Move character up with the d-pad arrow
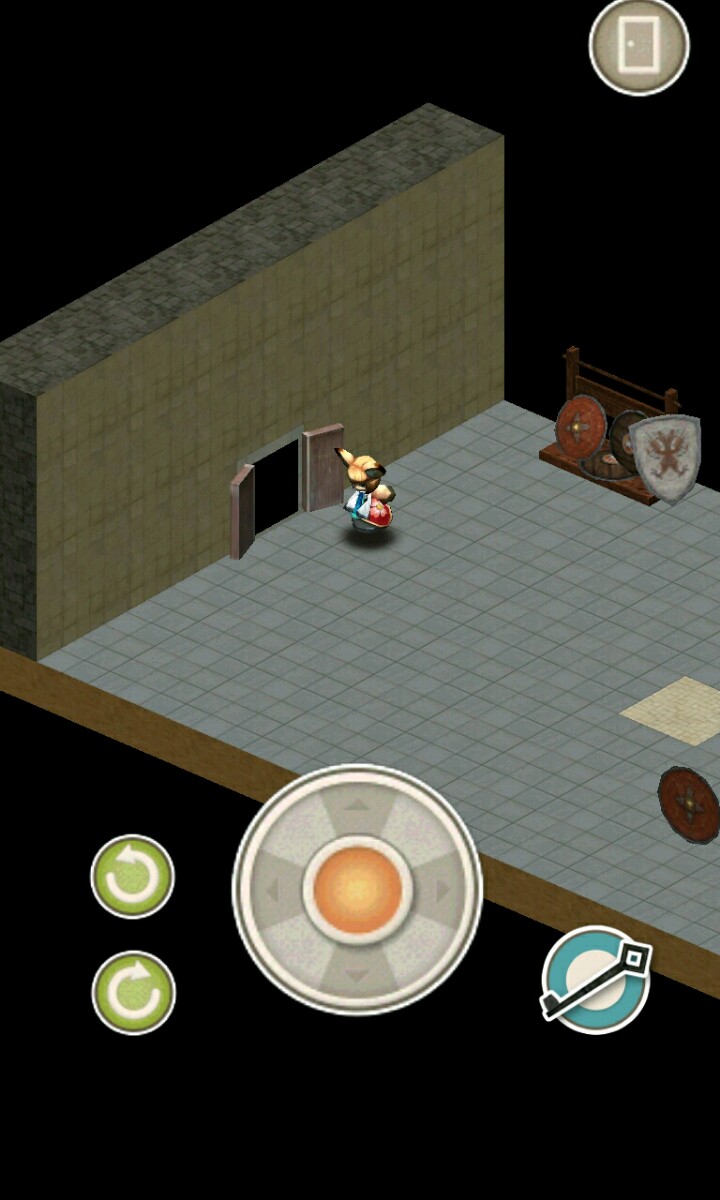 click(357, 803)
